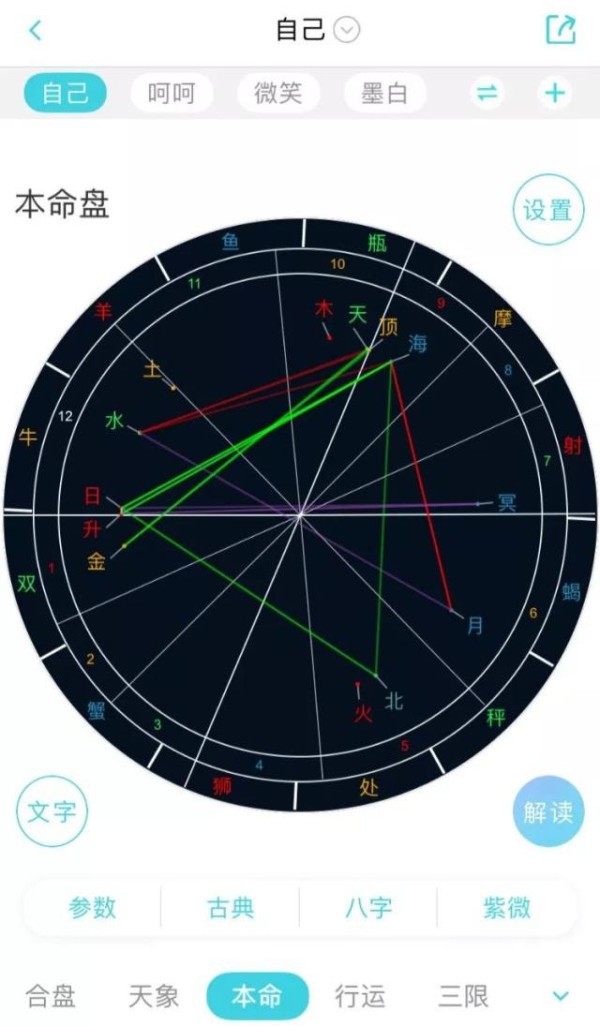Image resolution: width=600 pixels, height=1026 pixels.
Task: Select the 呵呵 profile chip
Action: click(x=171, y=93)
